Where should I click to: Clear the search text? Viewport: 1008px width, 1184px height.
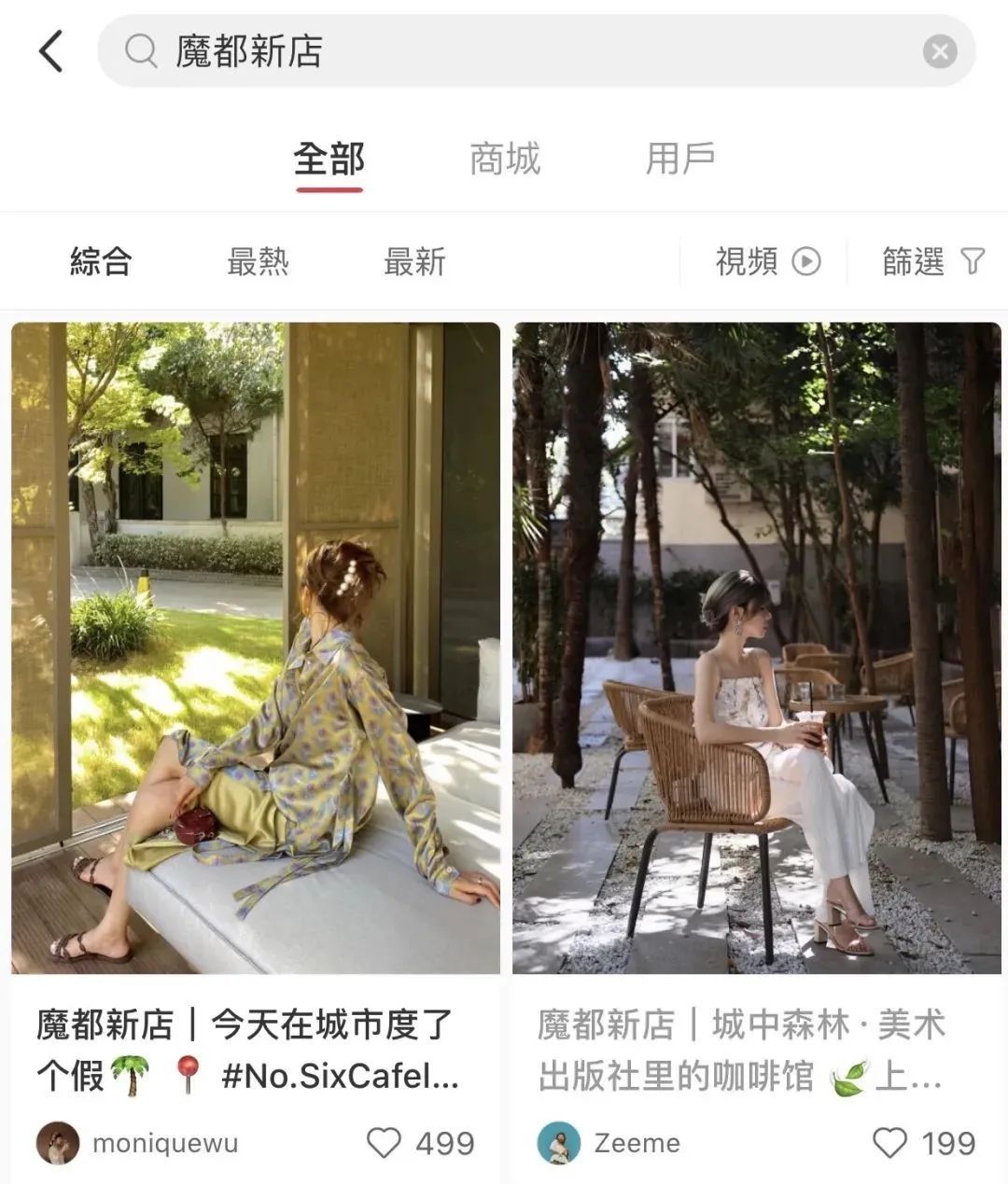pyautogui.click(x=939, y=51)
